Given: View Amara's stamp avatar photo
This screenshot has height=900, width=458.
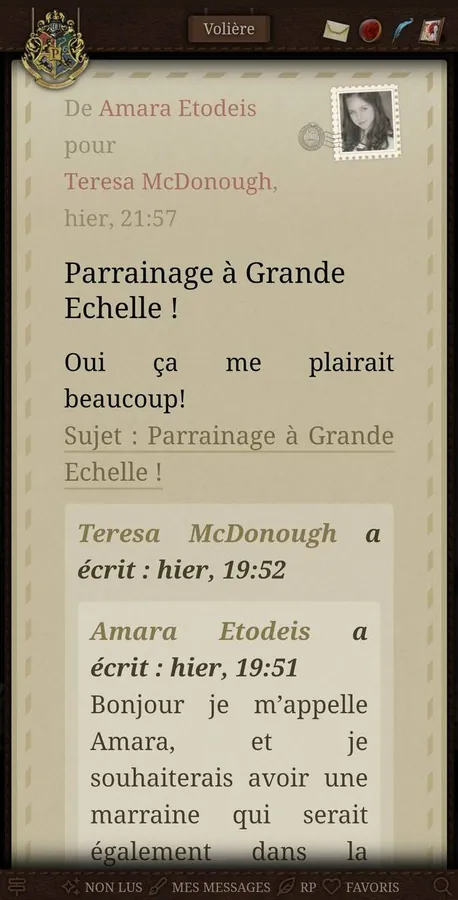Looking at the screenshot, I should pos(366,122).
